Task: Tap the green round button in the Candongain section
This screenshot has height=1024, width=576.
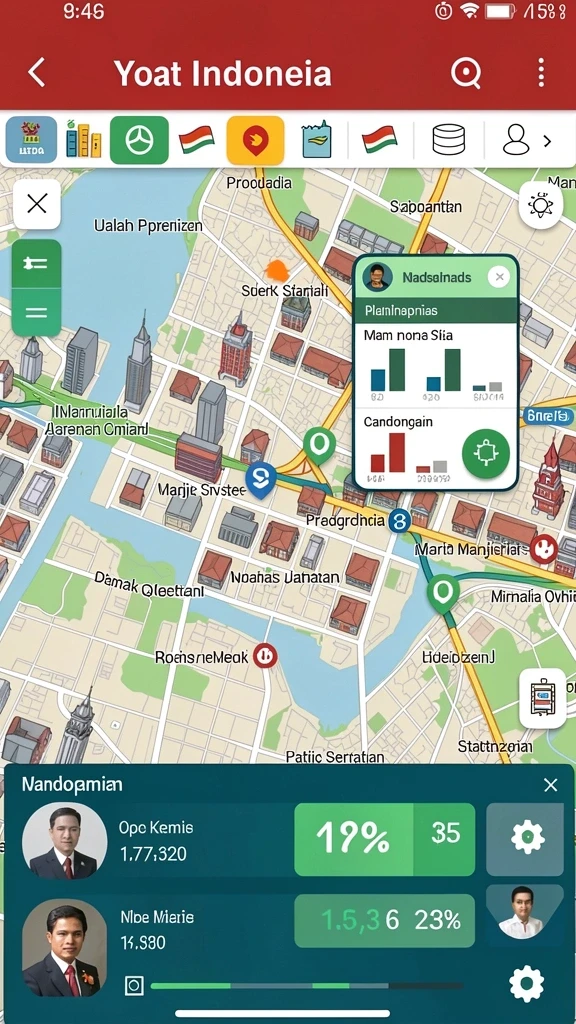Action: pos(485,453)
